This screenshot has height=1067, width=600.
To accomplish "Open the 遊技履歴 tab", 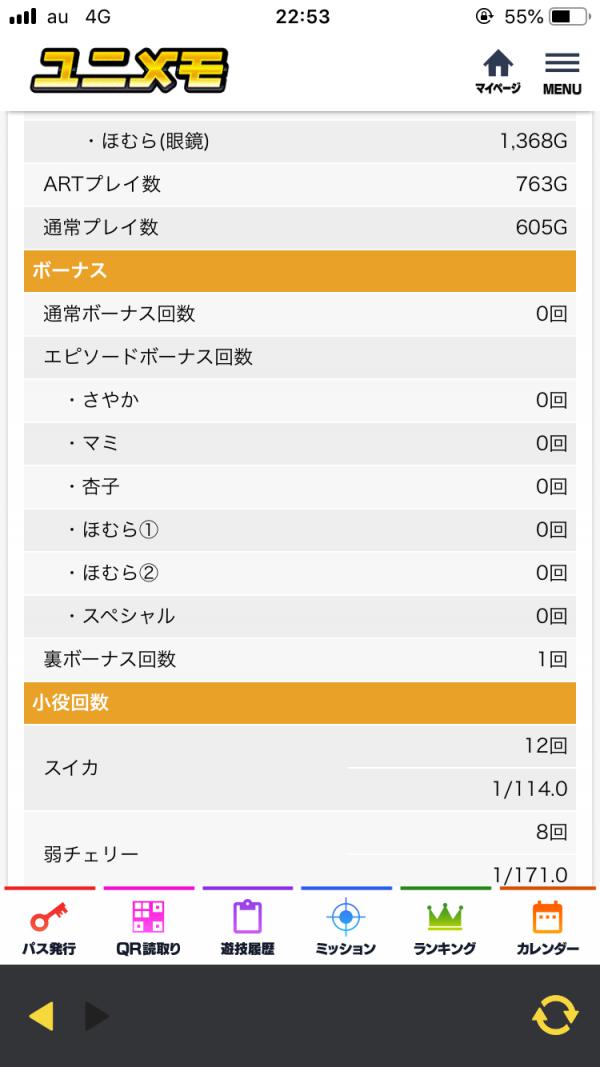I will click(248, 925).
